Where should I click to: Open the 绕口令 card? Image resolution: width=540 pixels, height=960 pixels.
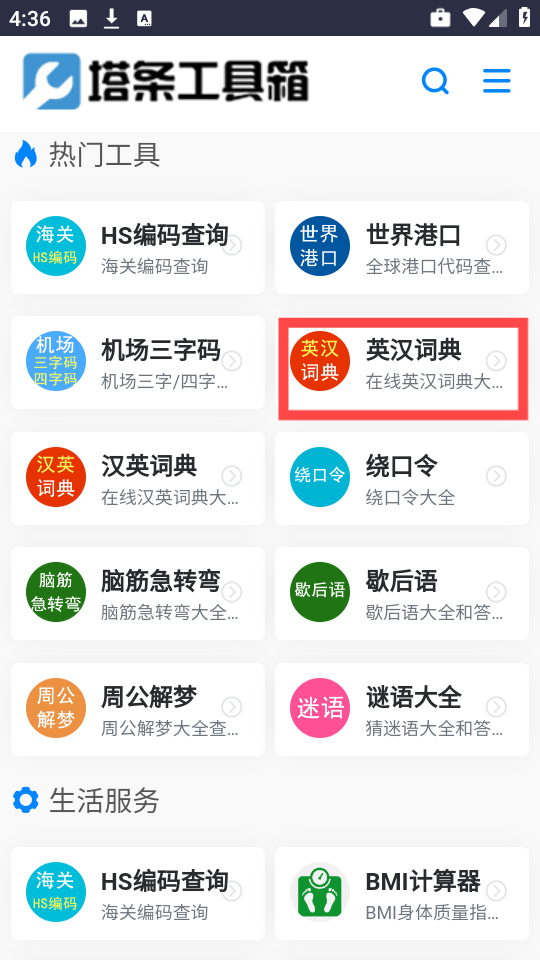tap(402, 478)
